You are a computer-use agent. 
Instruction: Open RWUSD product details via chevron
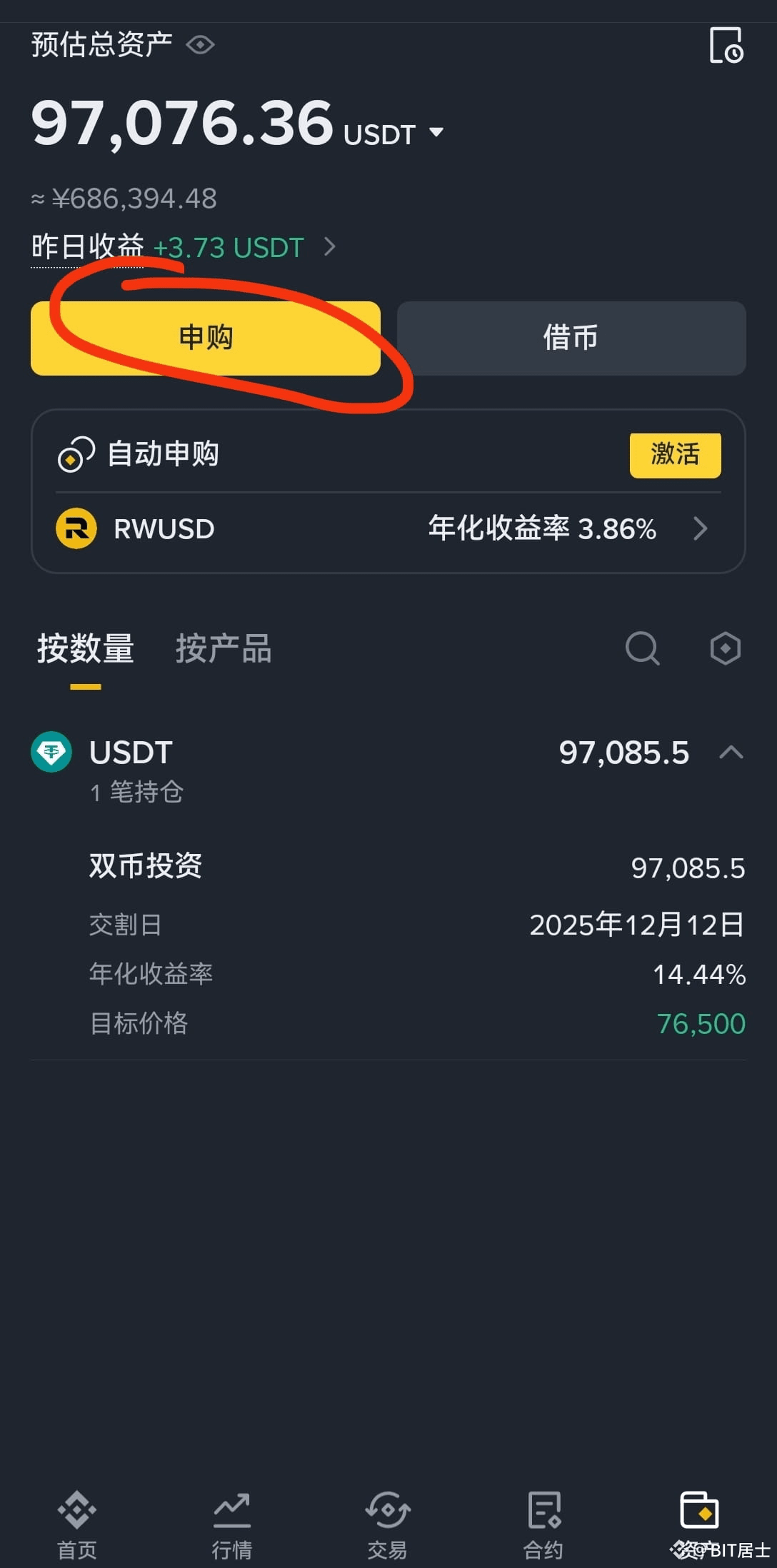[701, 528]
